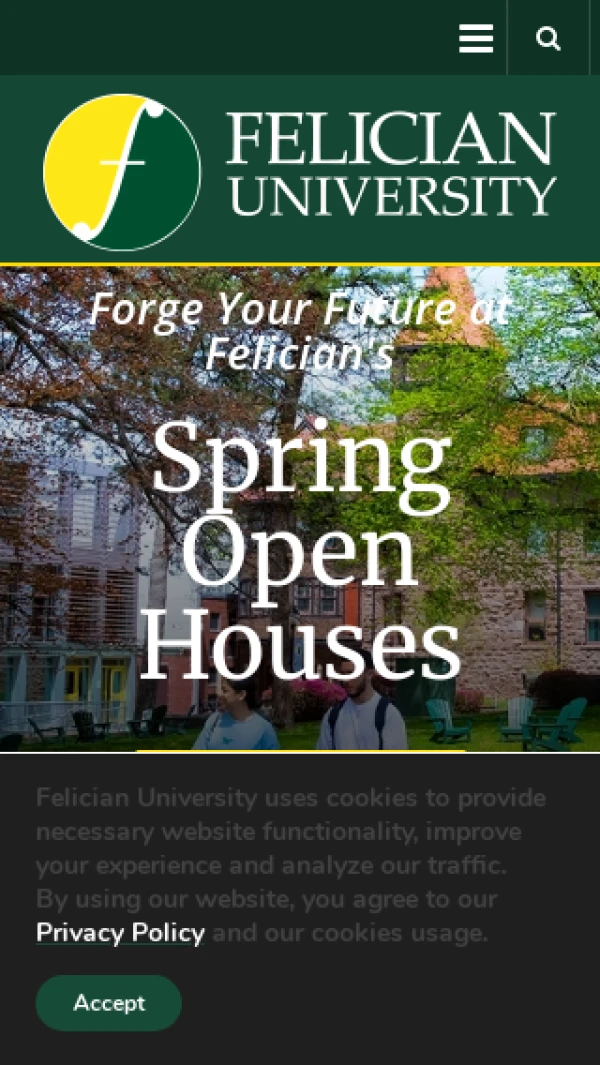
Task: Open the Privacy Policy link
Action: [x=120, y=933]
